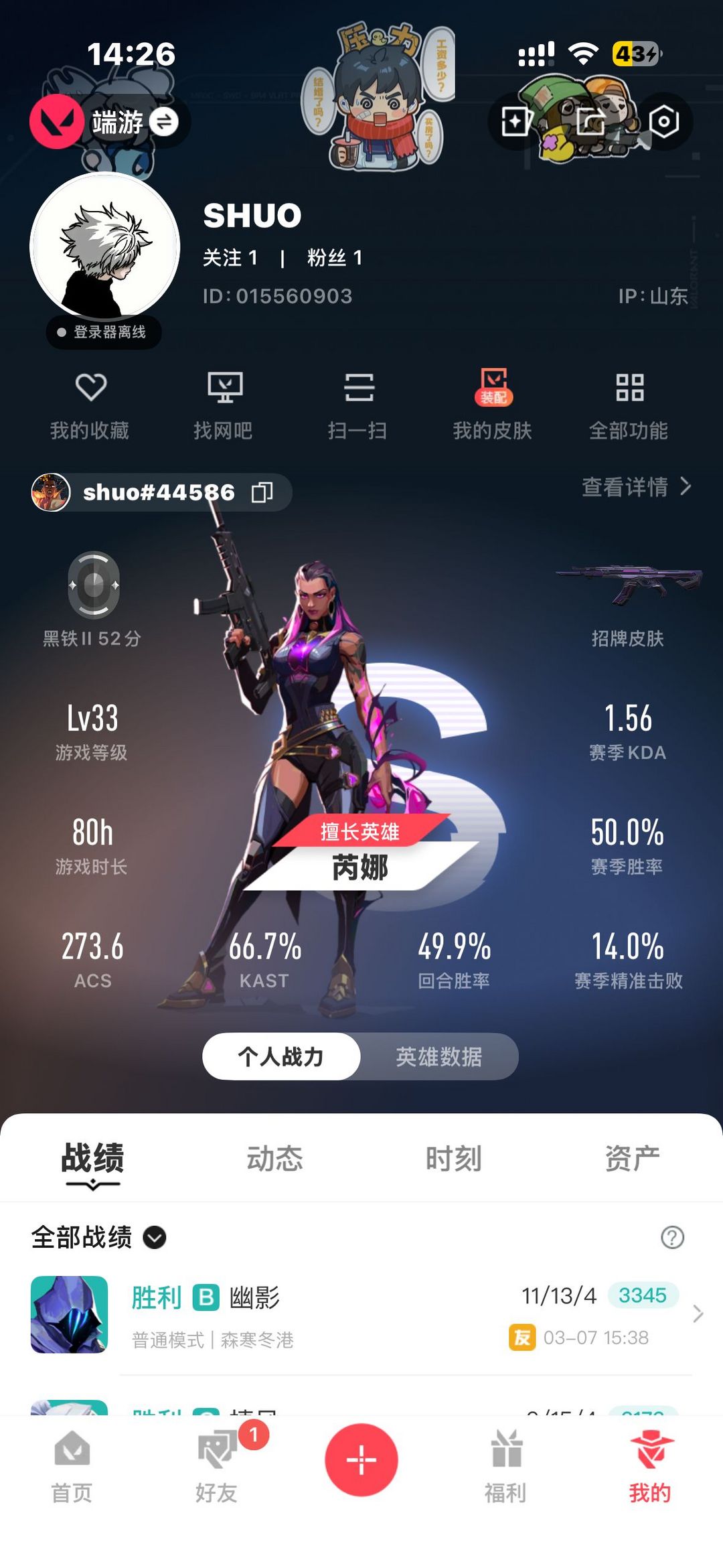
Task: Copy the shuo#44586 game ID
Action: [262, 492]
